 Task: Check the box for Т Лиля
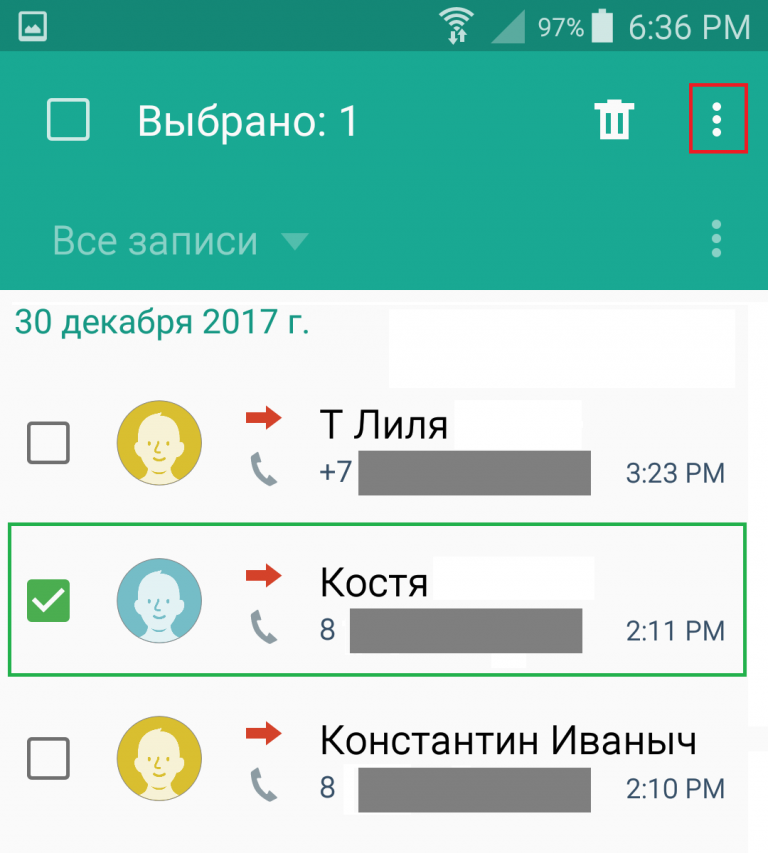48,442
